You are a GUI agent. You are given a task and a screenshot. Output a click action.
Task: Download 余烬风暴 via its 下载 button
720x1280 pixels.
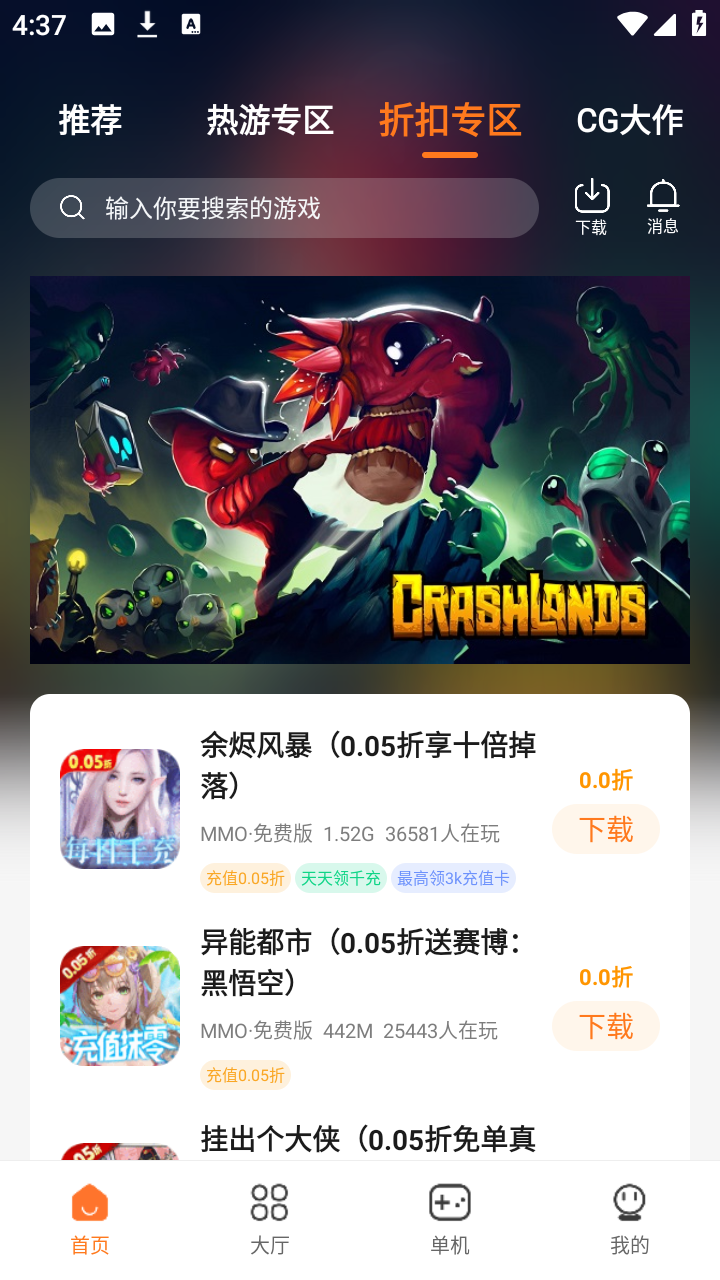coord(605,829)
